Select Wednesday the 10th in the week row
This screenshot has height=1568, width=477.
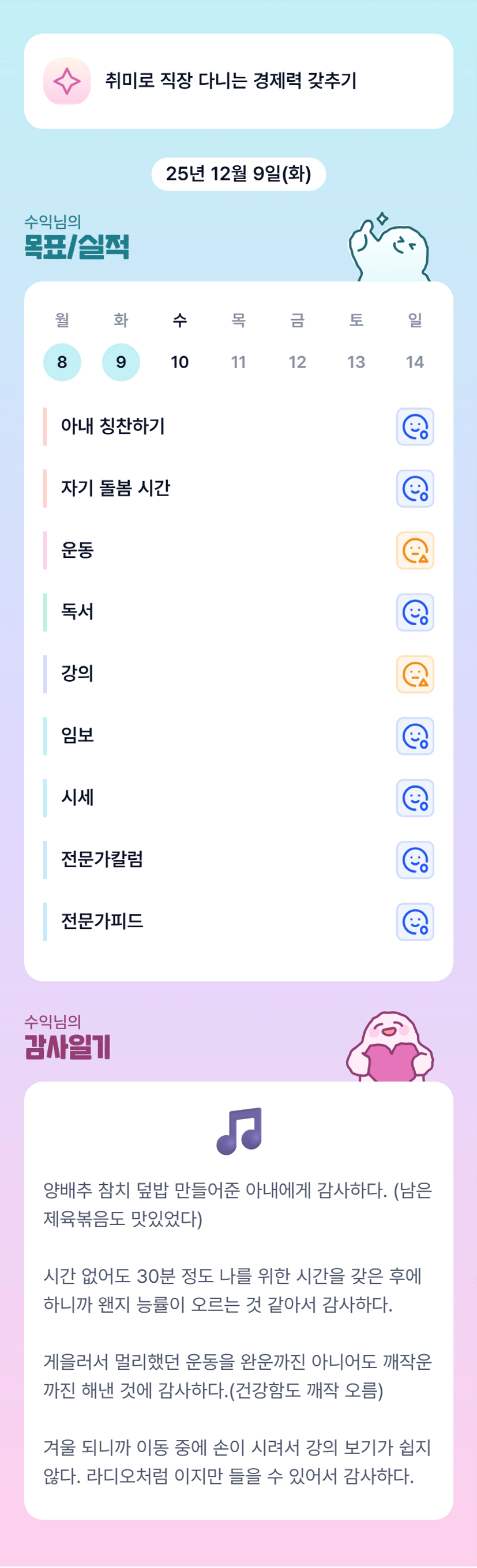click(x=180, y=362)
